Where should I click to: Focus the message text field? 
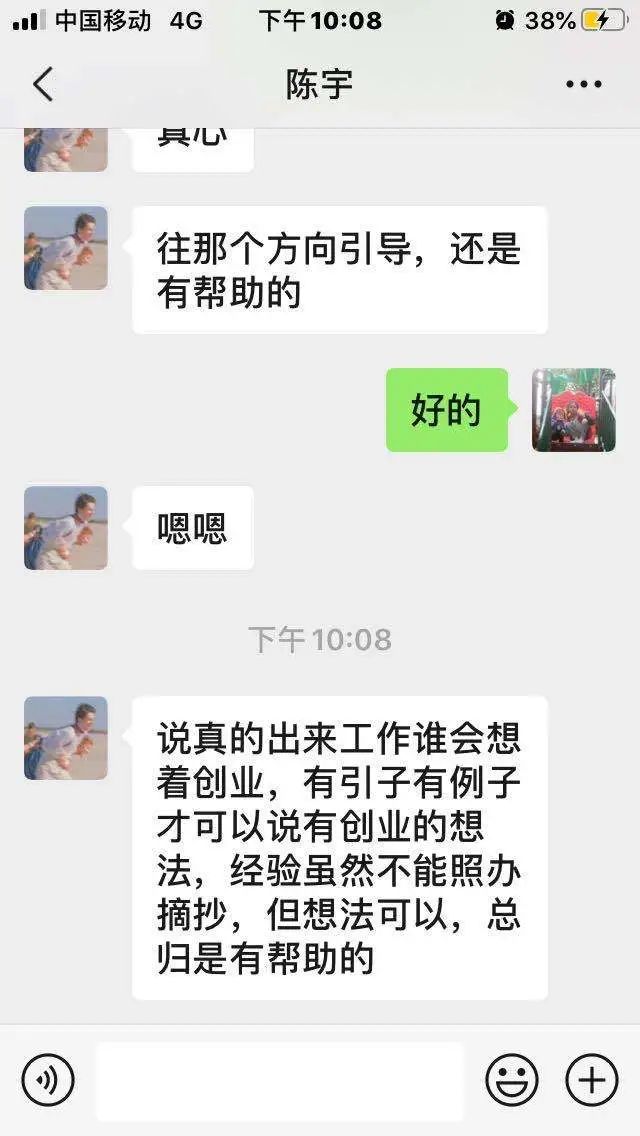tap(280, 1080)
